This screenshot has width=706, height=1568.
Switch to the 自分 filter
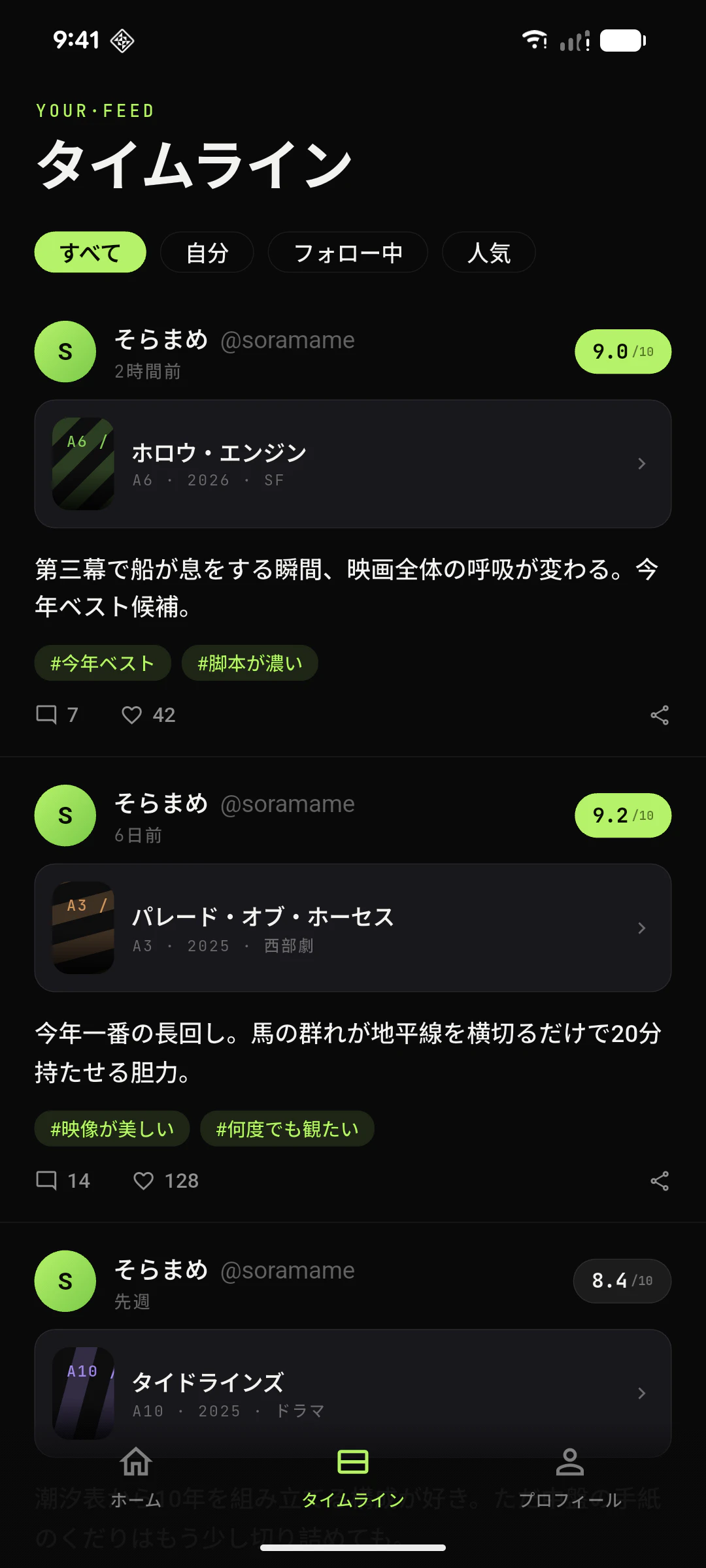tap(207, 252)
